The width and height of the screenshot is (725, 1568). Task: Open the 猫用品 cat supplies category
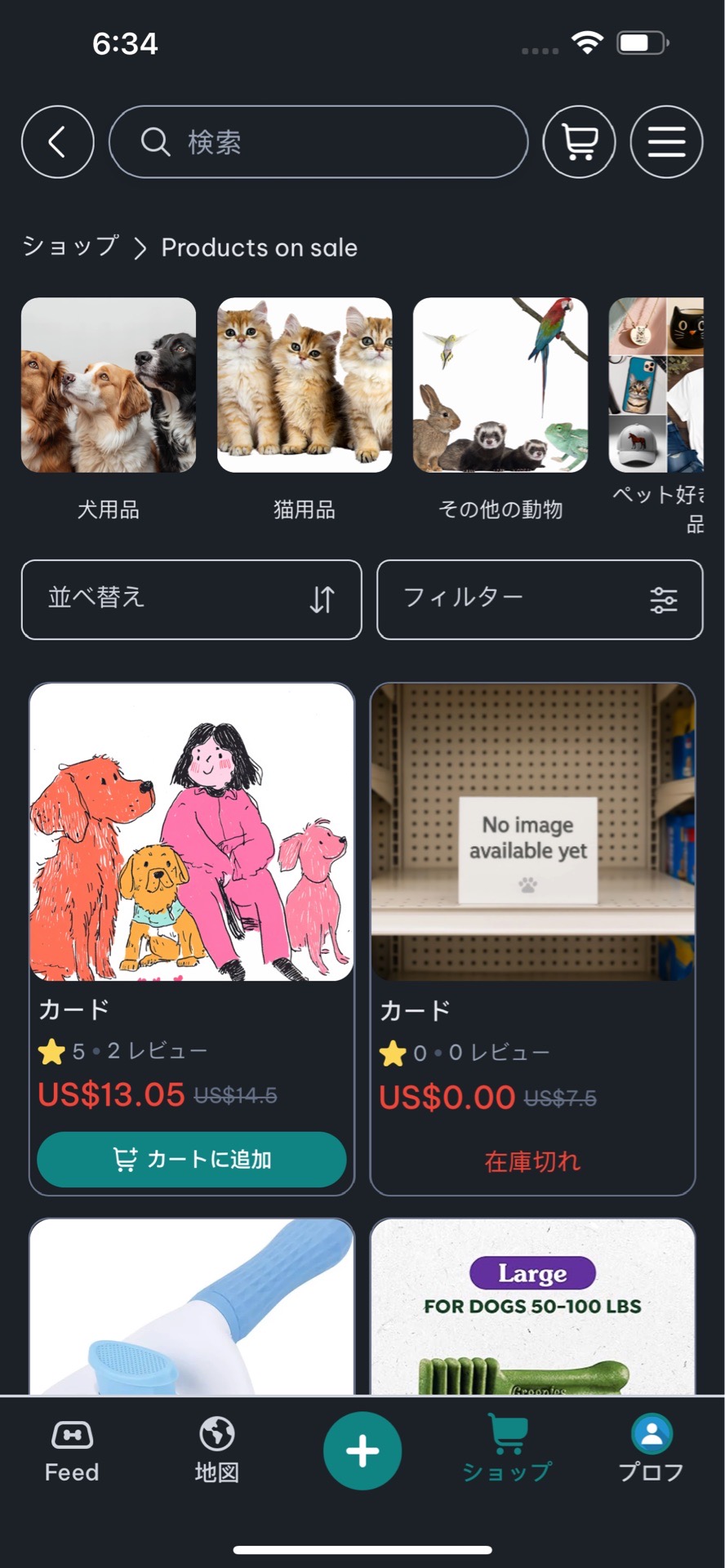304,385
